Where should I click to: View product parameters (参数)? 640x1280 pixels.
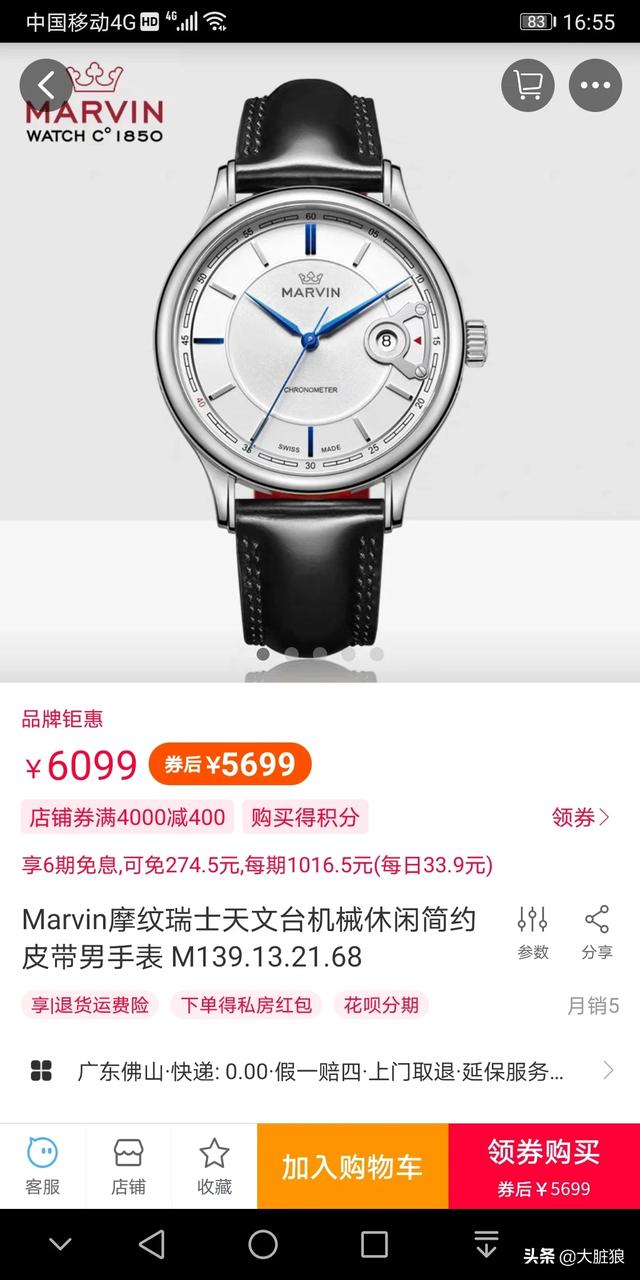coord(532,932)
